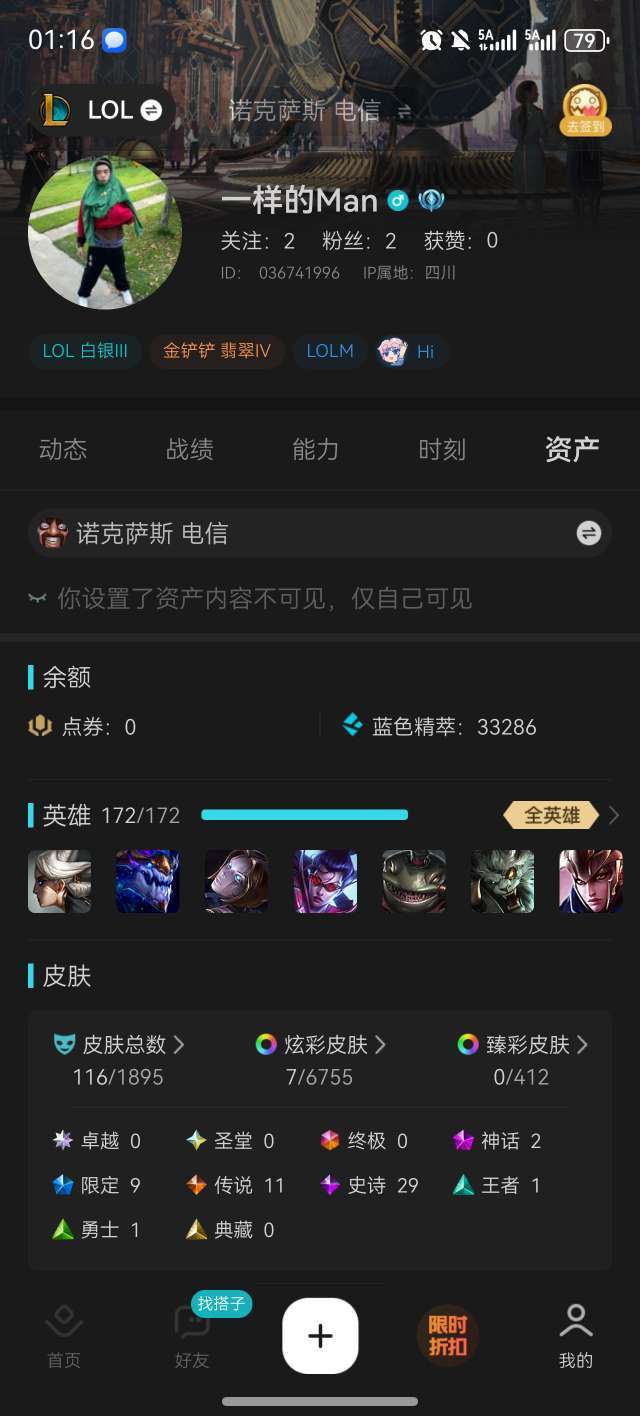The height and width of the screenshot is (1416, 640).
Task: Tap the LOL 白银III rank chip
Action: [x=85, y=351]
